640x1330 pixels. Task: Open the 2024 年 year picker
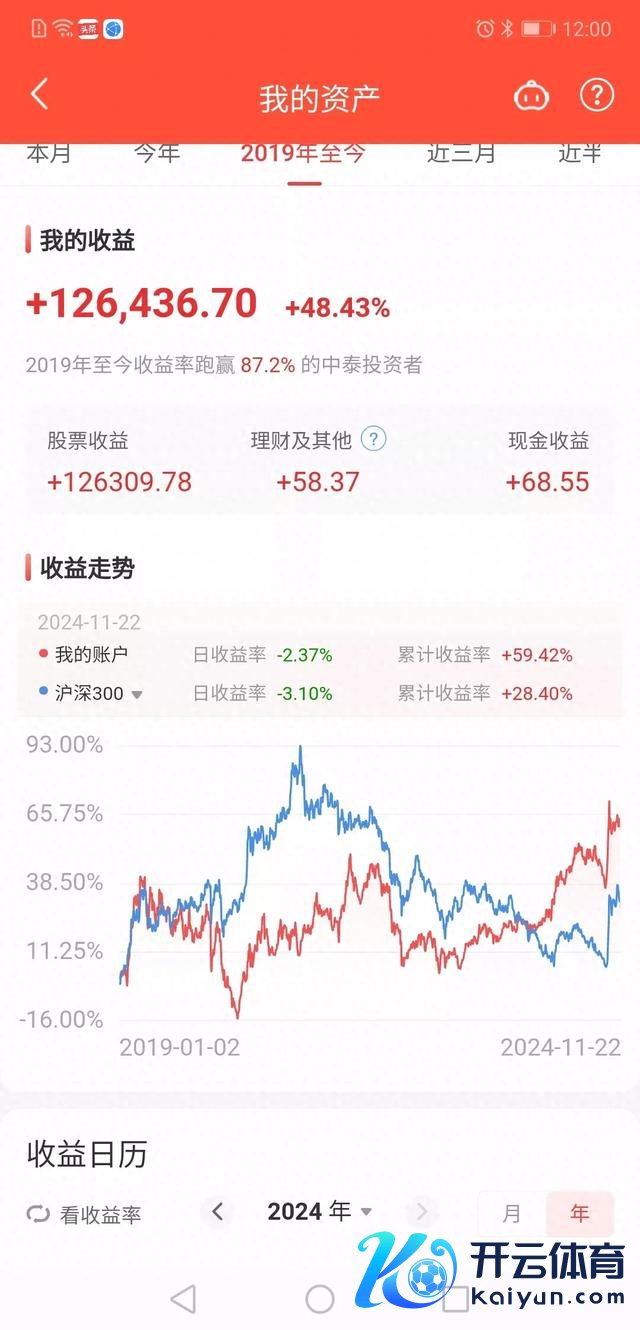click(319, 1212)
